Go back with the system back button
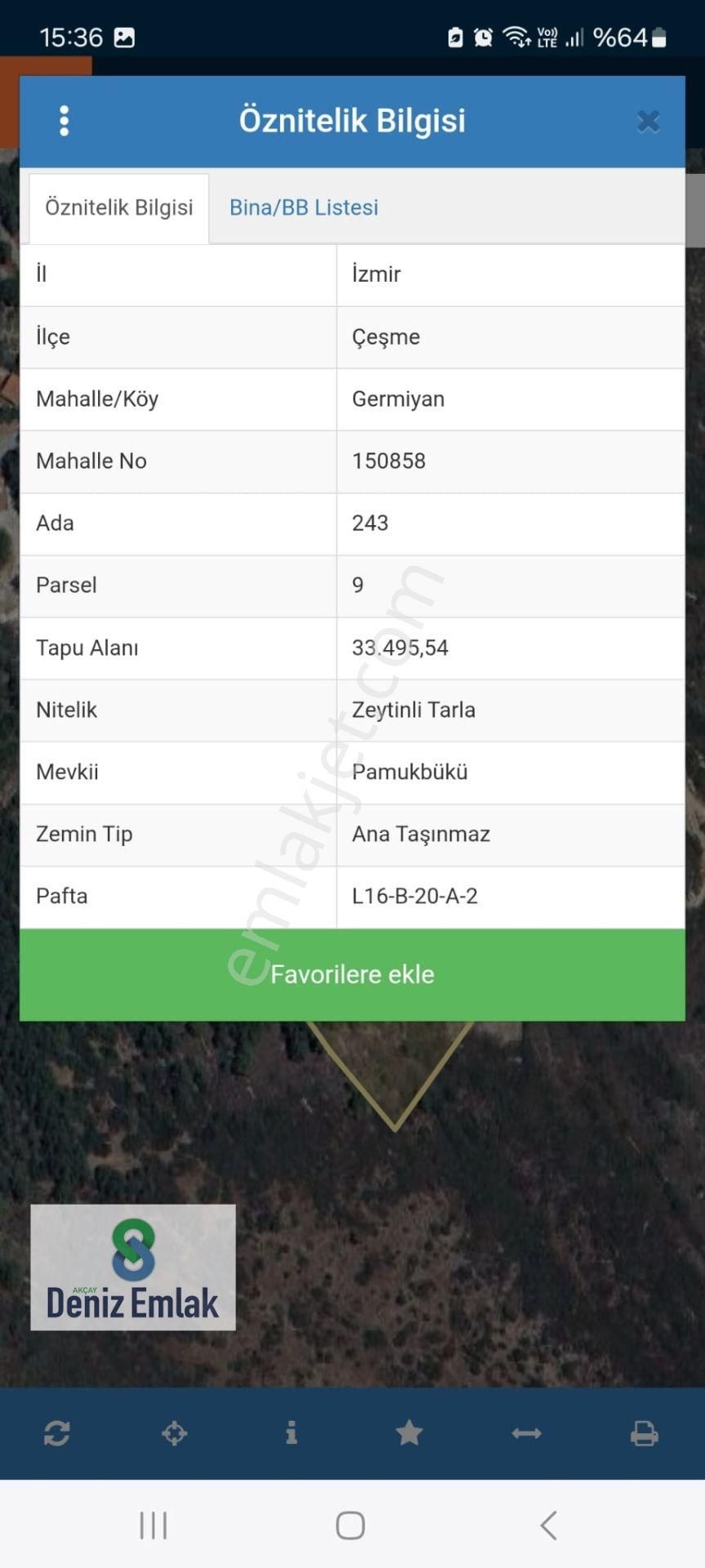 tap(549, 1525)
